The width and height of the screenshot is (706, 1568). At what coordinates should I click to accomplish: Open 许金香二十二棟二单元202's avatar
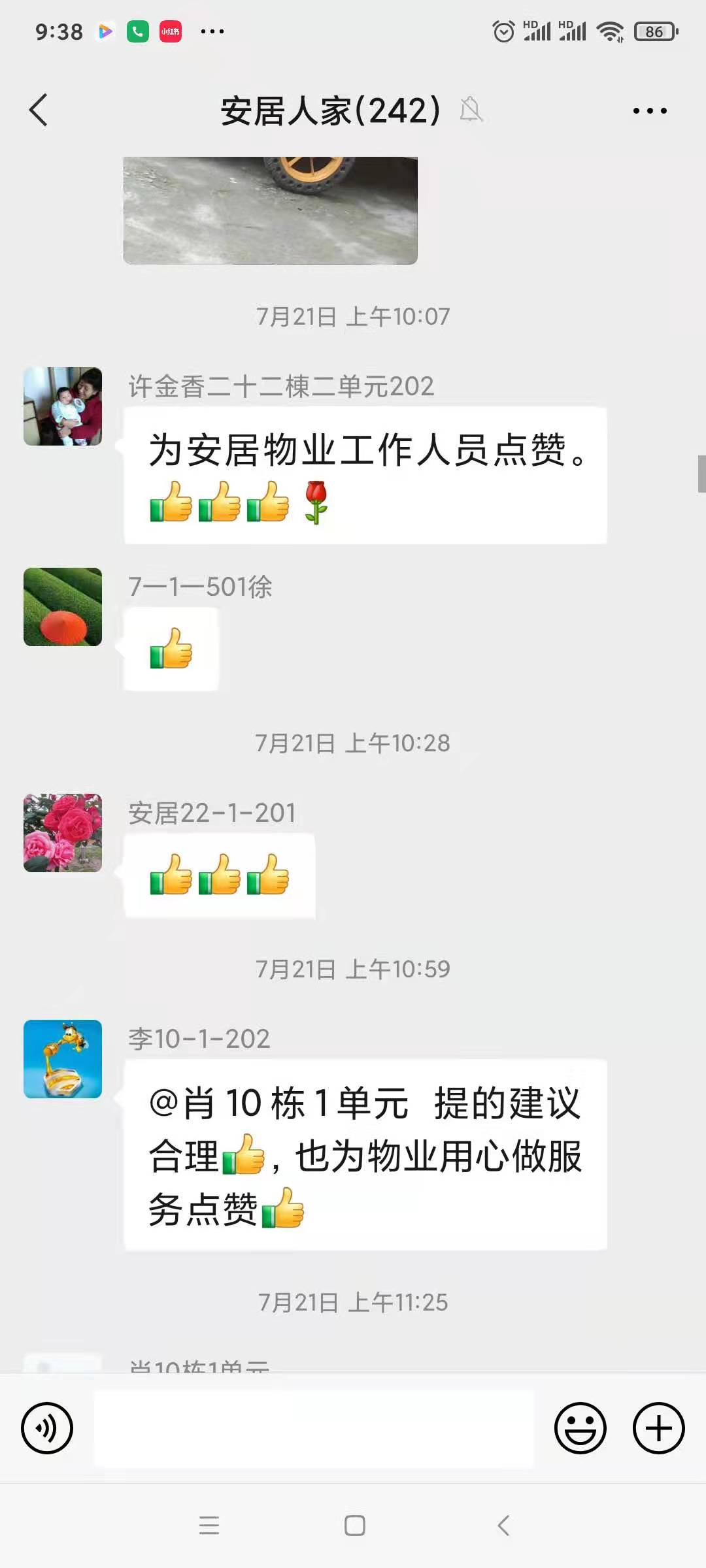tap(63, 406)
